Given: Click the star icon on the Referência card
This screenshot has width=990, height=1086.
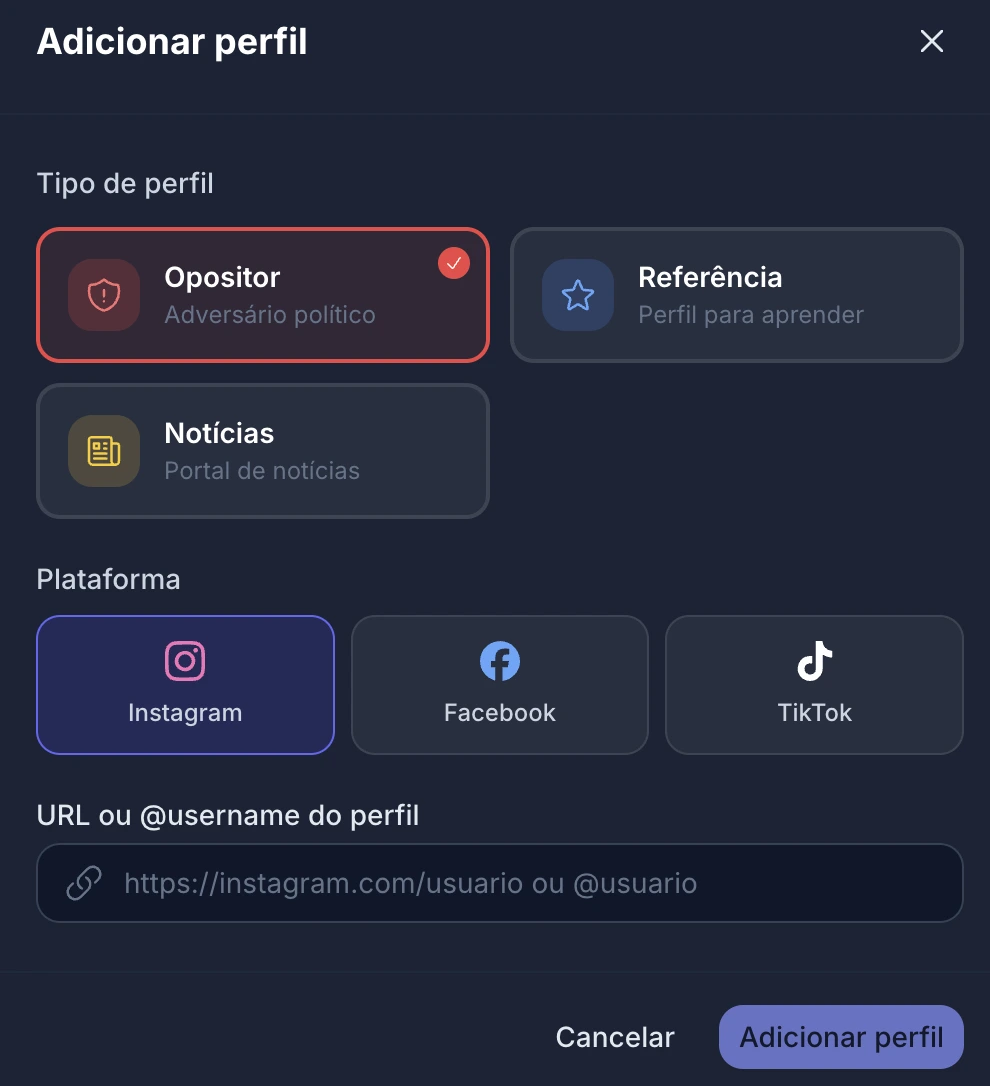Looking at the screenshot, I should pyautogui.click(x=578, y=295).
